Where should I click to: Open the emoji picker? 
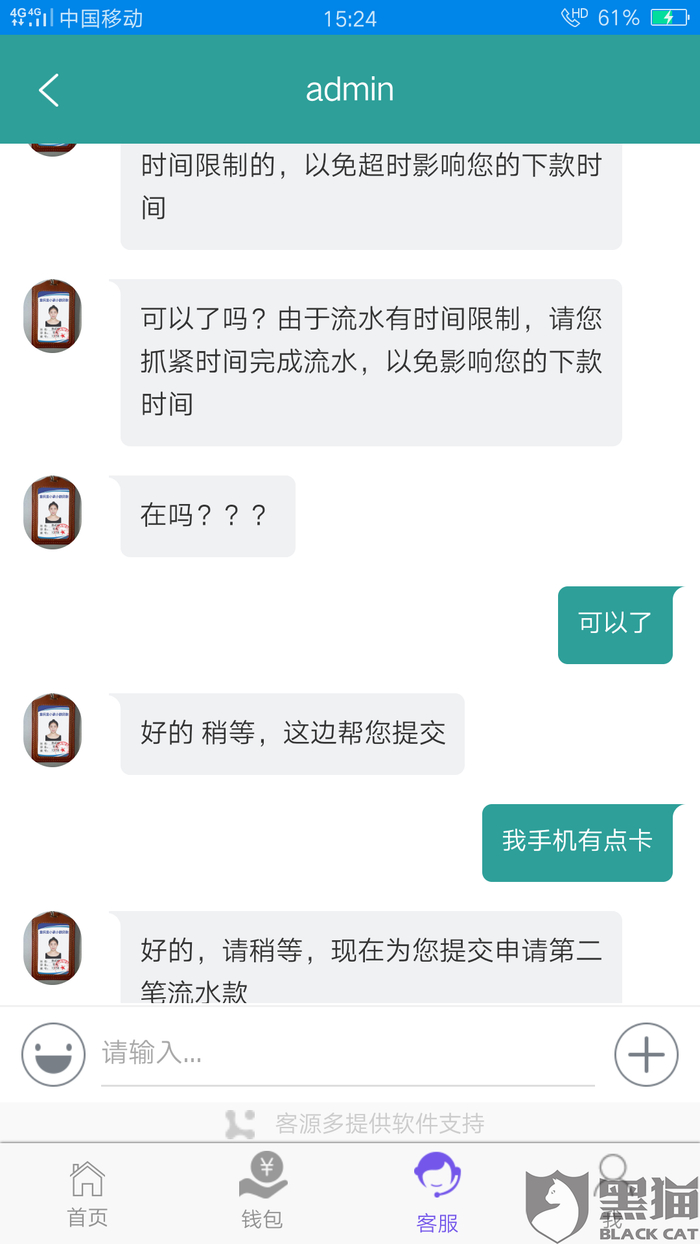click(53, 1054)
